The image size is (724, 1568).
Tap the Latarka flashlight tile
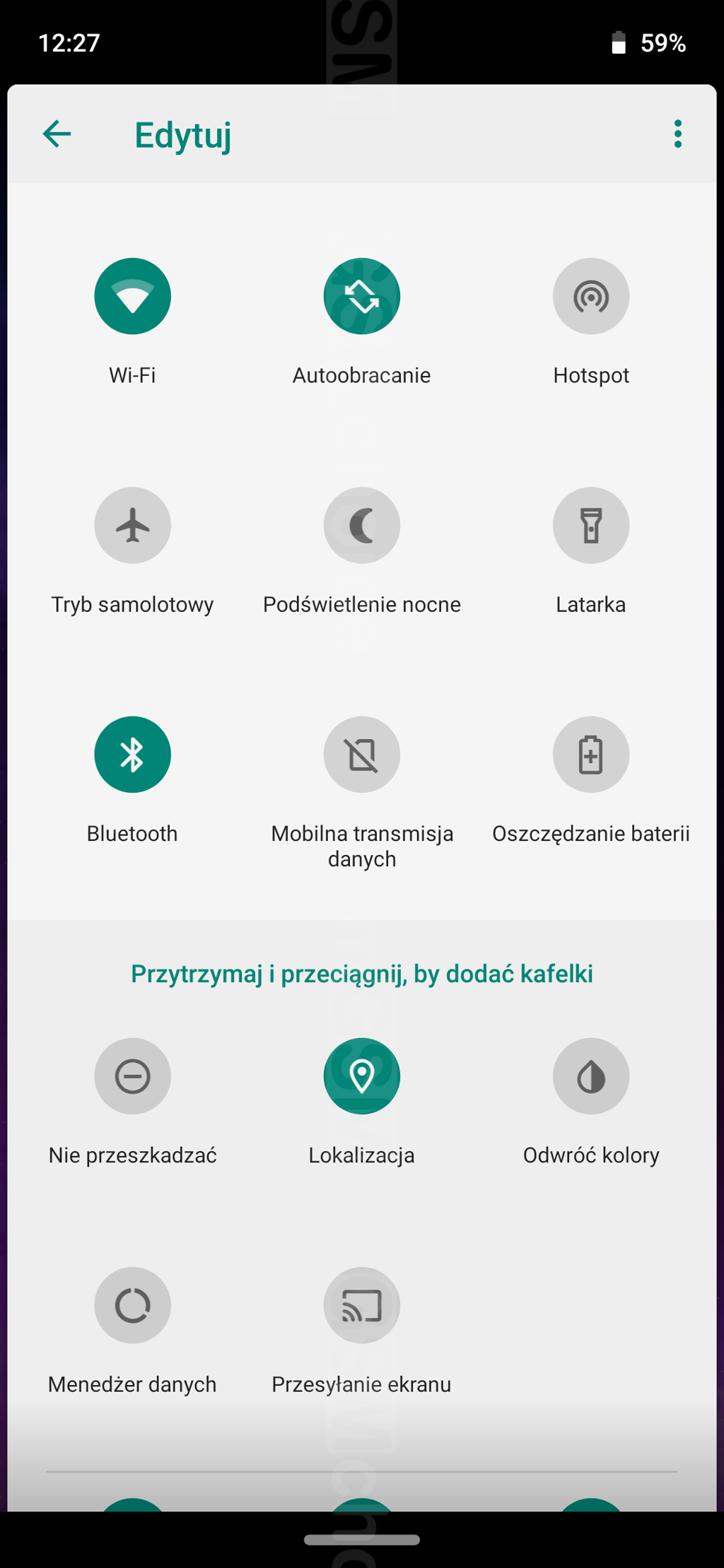(x=590, y=525)
